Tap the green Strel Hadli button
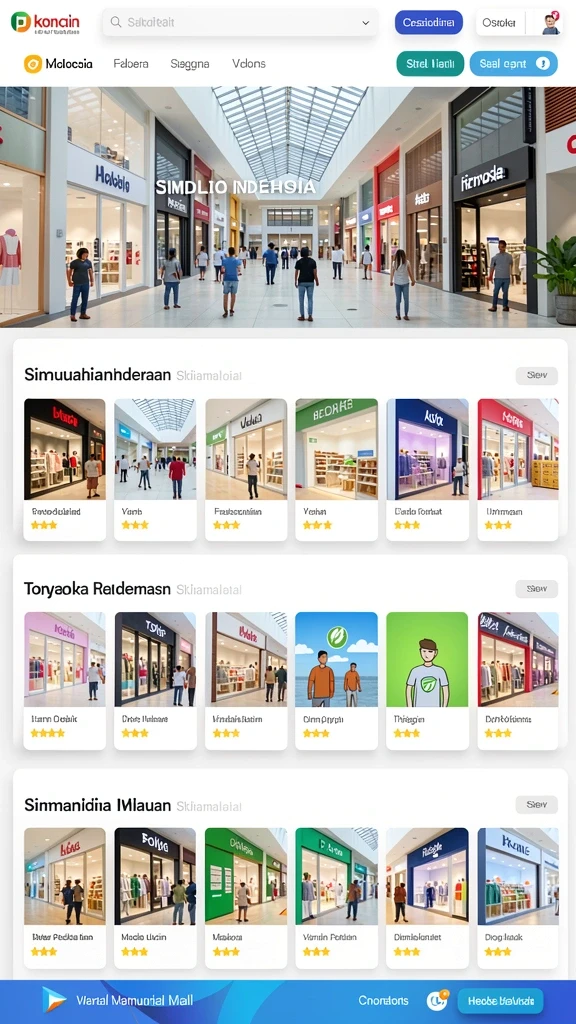Screen dimensions: 576x1024 (x=430, y=64)
